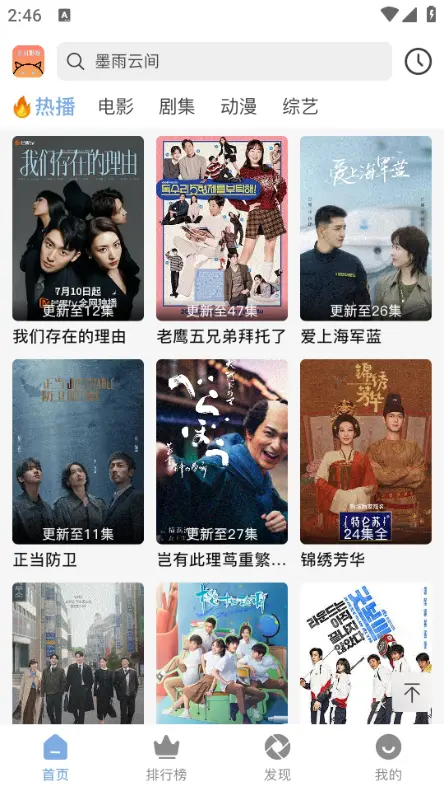
Task: Open watch history clock icon
Action: click(x=418, y=62)
